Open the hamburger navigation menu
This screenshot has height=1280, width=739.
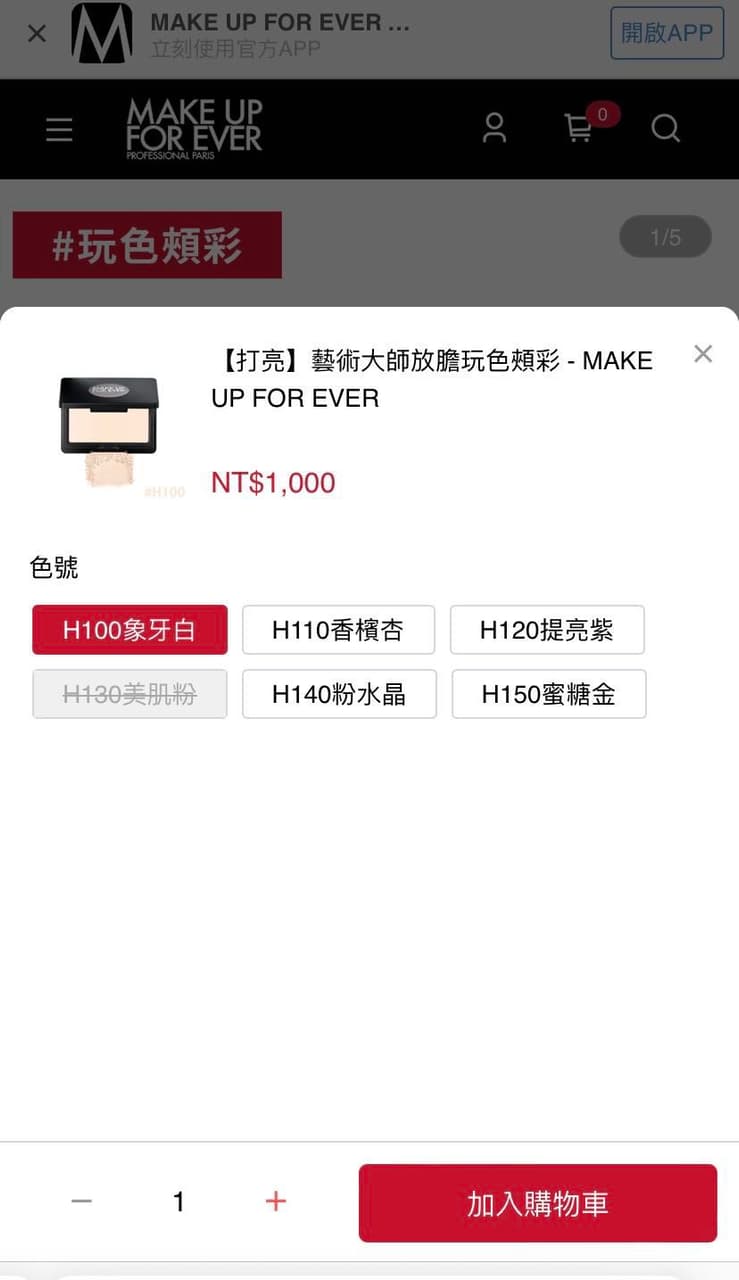coord(58,129)
